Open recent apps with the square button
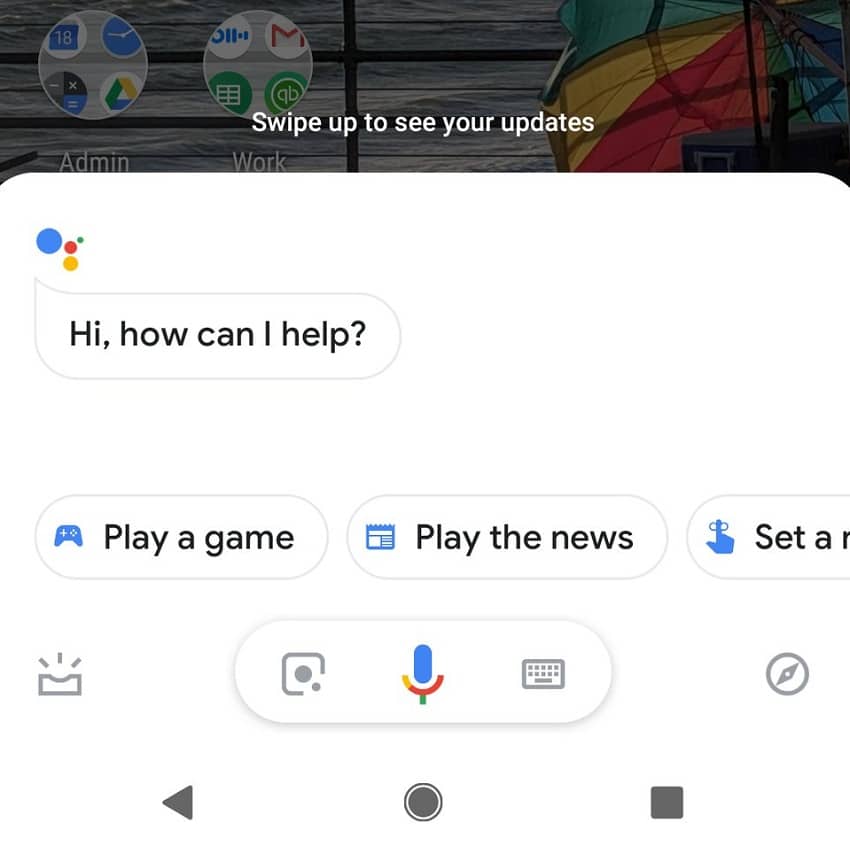This screenshot has width=850, height=854. tap(667, 802)
